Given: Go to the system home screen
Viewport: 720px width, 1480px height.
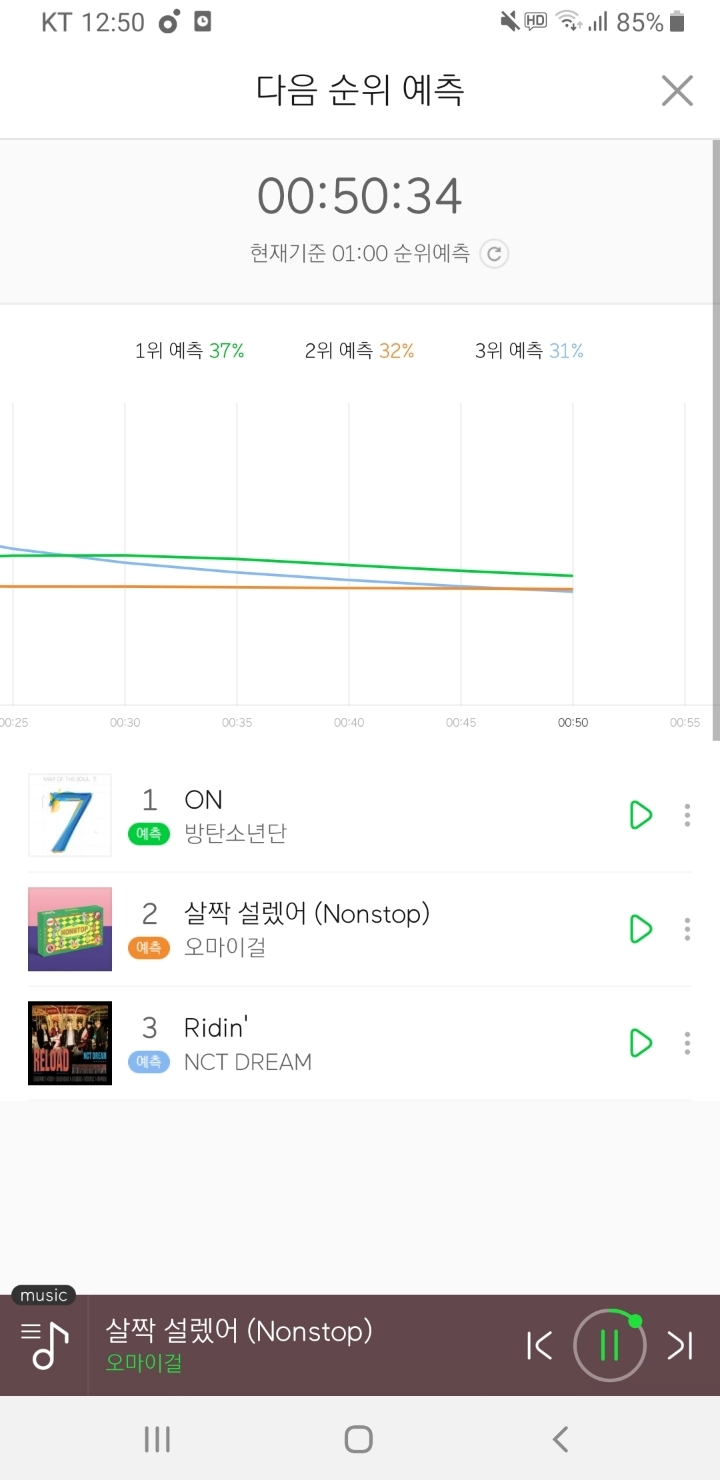Looking at the screenshot, I should click(x=358, y=1439).
